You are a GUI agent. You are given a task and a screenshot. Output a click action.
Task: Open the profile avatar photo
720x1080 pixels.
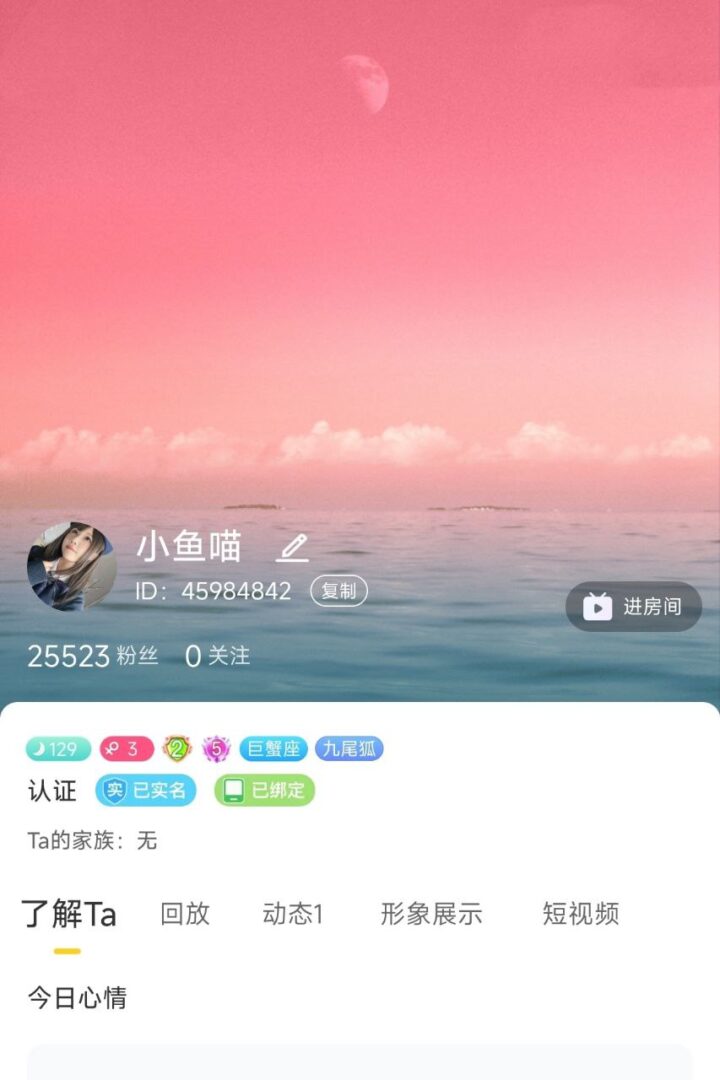[71, 566]
